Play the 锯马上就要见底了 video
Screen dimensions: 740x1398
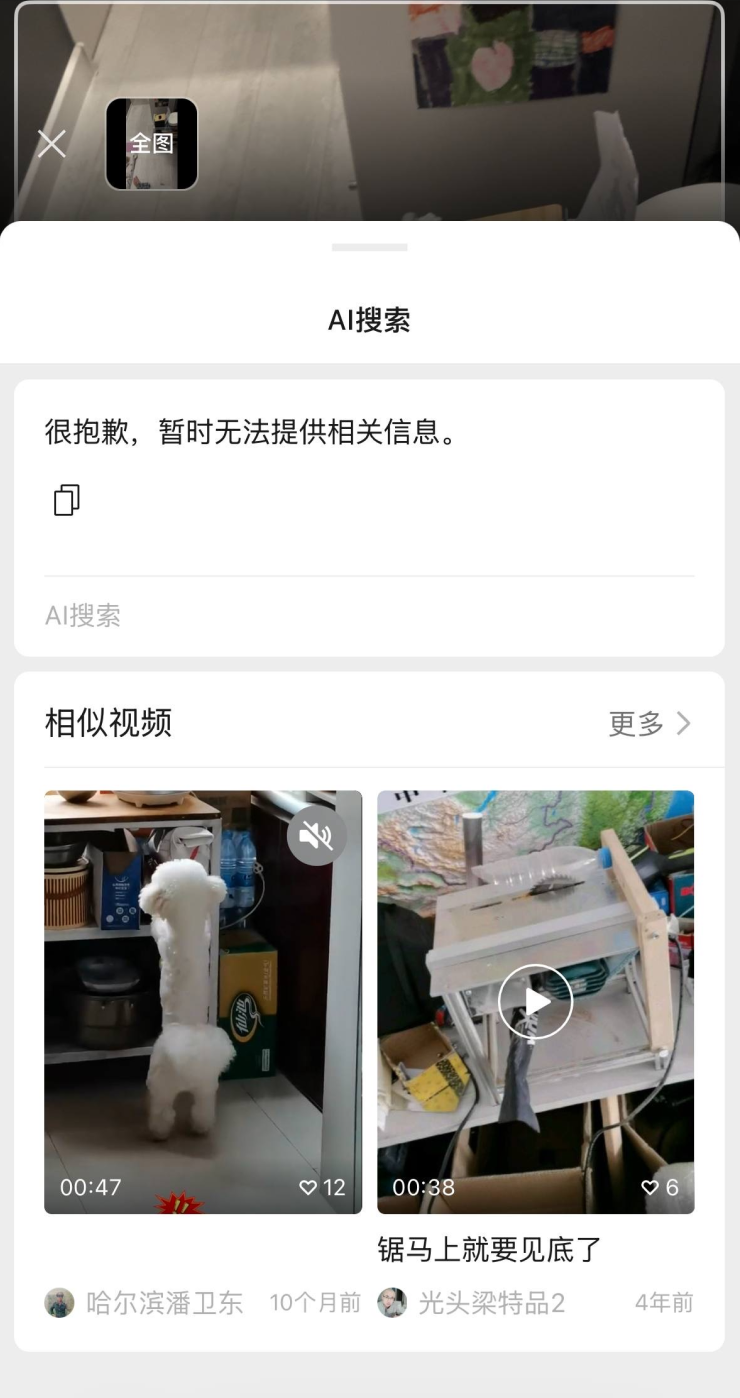click(535, 1001)
